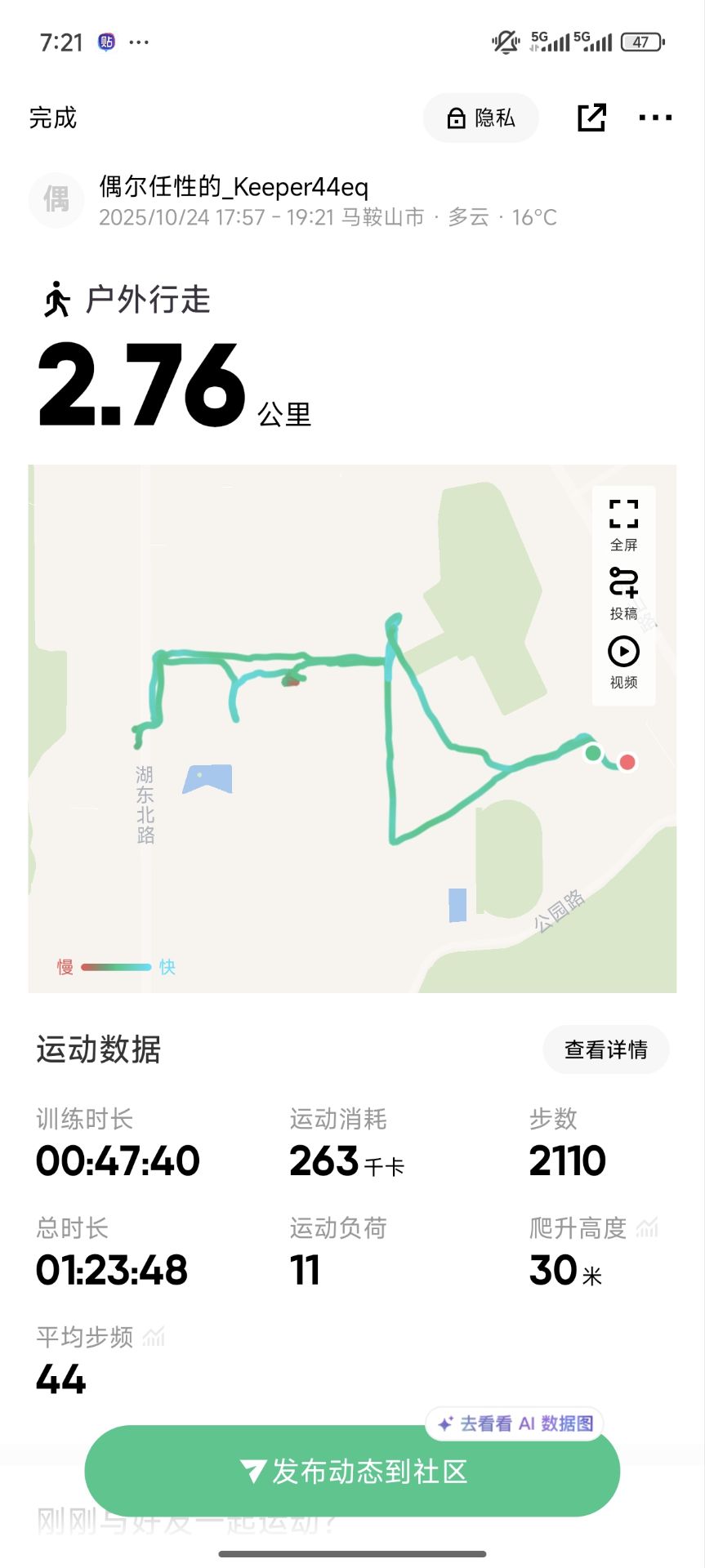The width and height of the screenshot is (705, 1568).
Task: Open the user avatar profile
Action: 56,200
